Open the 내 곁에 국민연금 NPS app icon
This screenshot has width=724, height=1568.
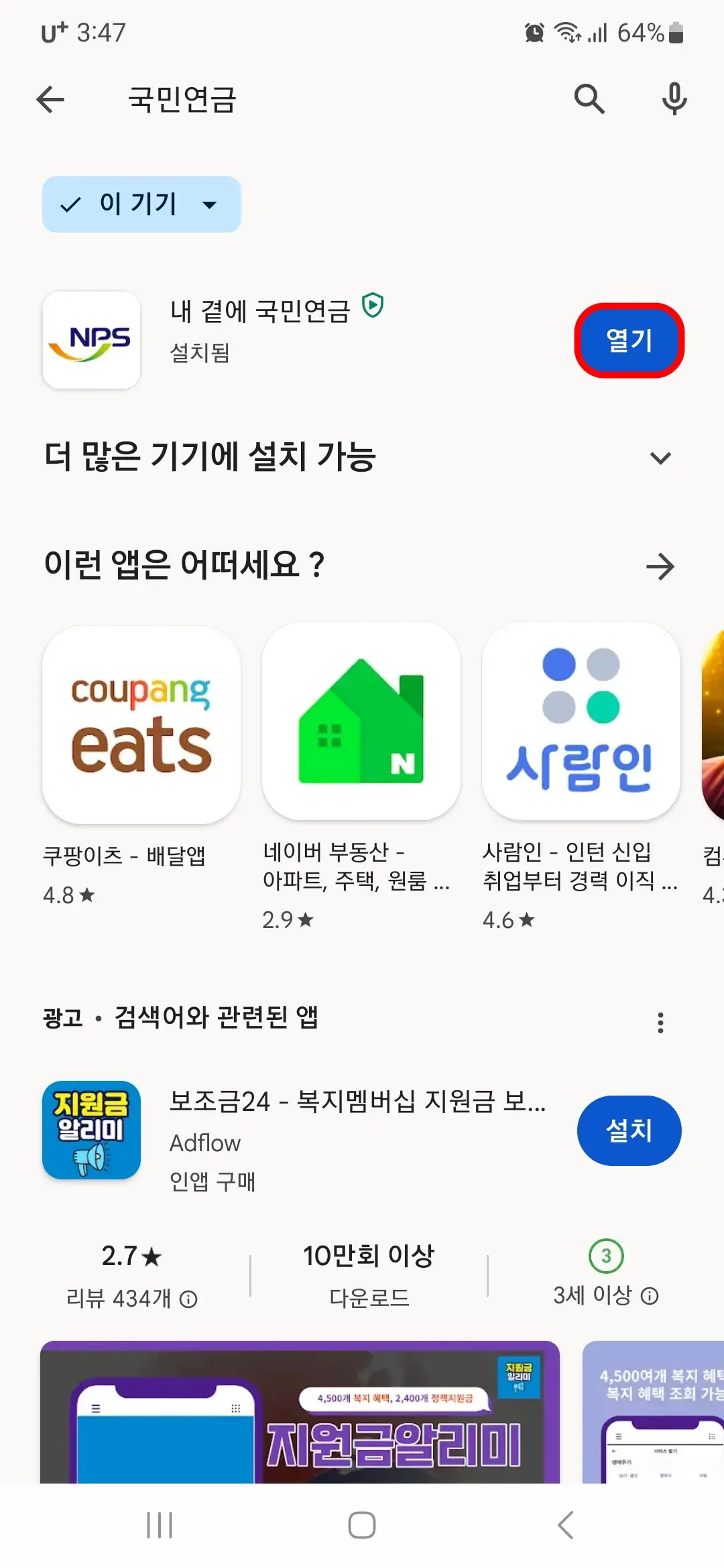pos(91,339)
